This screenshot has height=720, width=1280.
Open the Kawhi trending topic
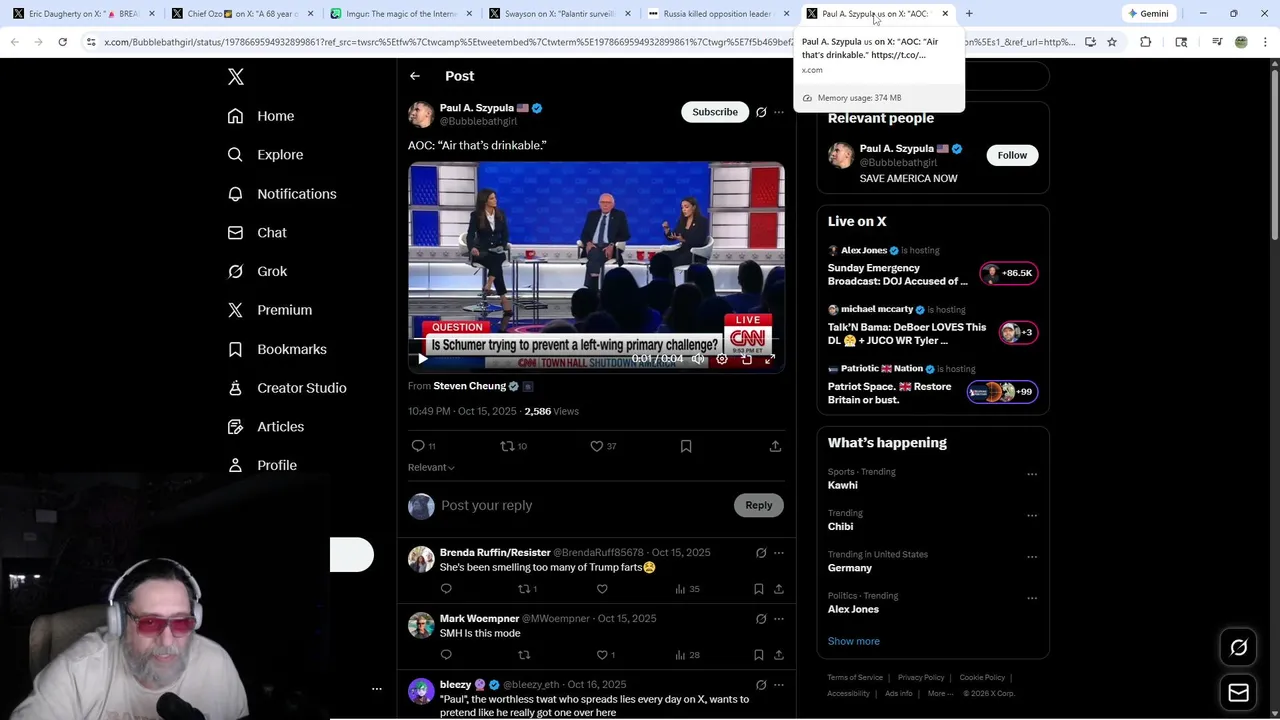tap(843, 485)
